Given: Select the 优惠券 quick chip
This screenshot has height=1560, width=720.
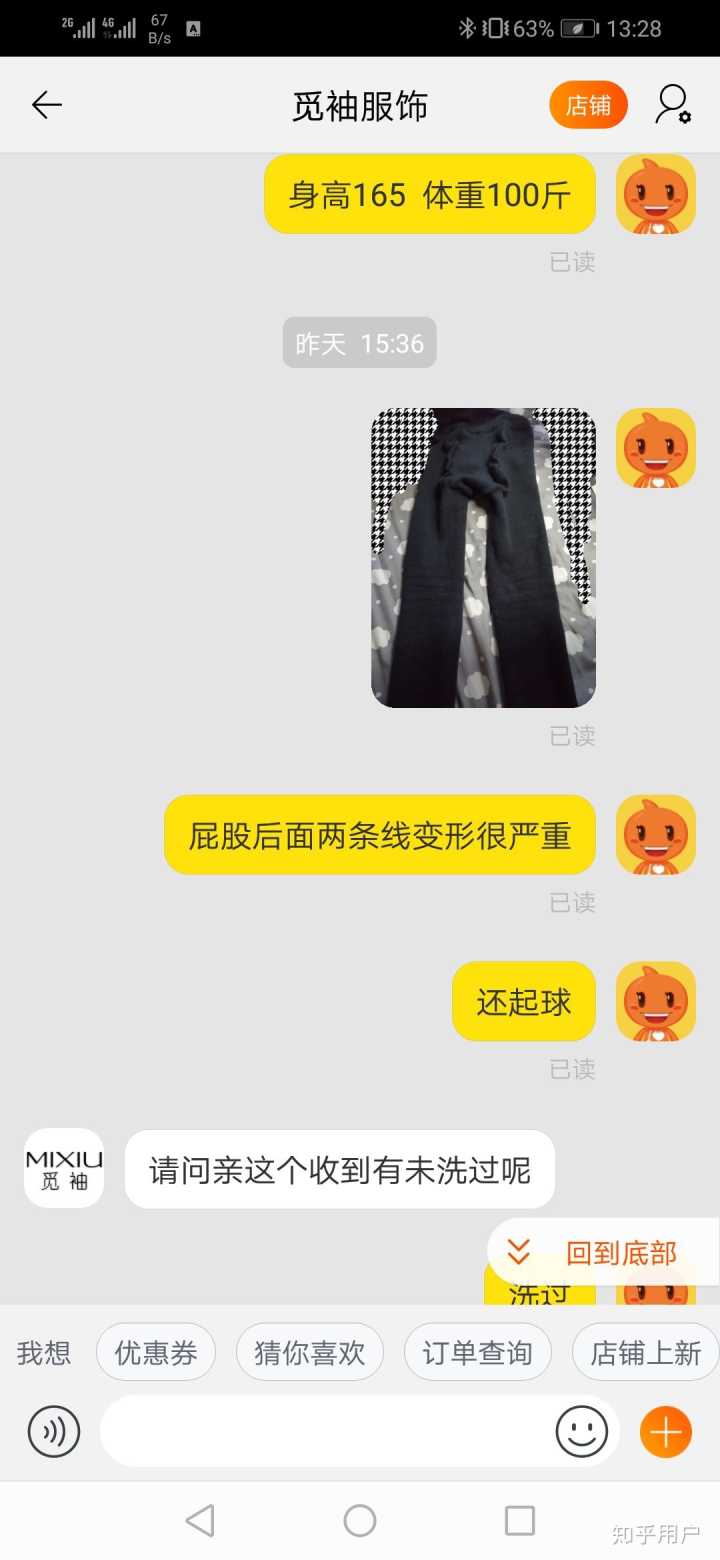Looking at the screenshot, I should [x=156, y=1352].
